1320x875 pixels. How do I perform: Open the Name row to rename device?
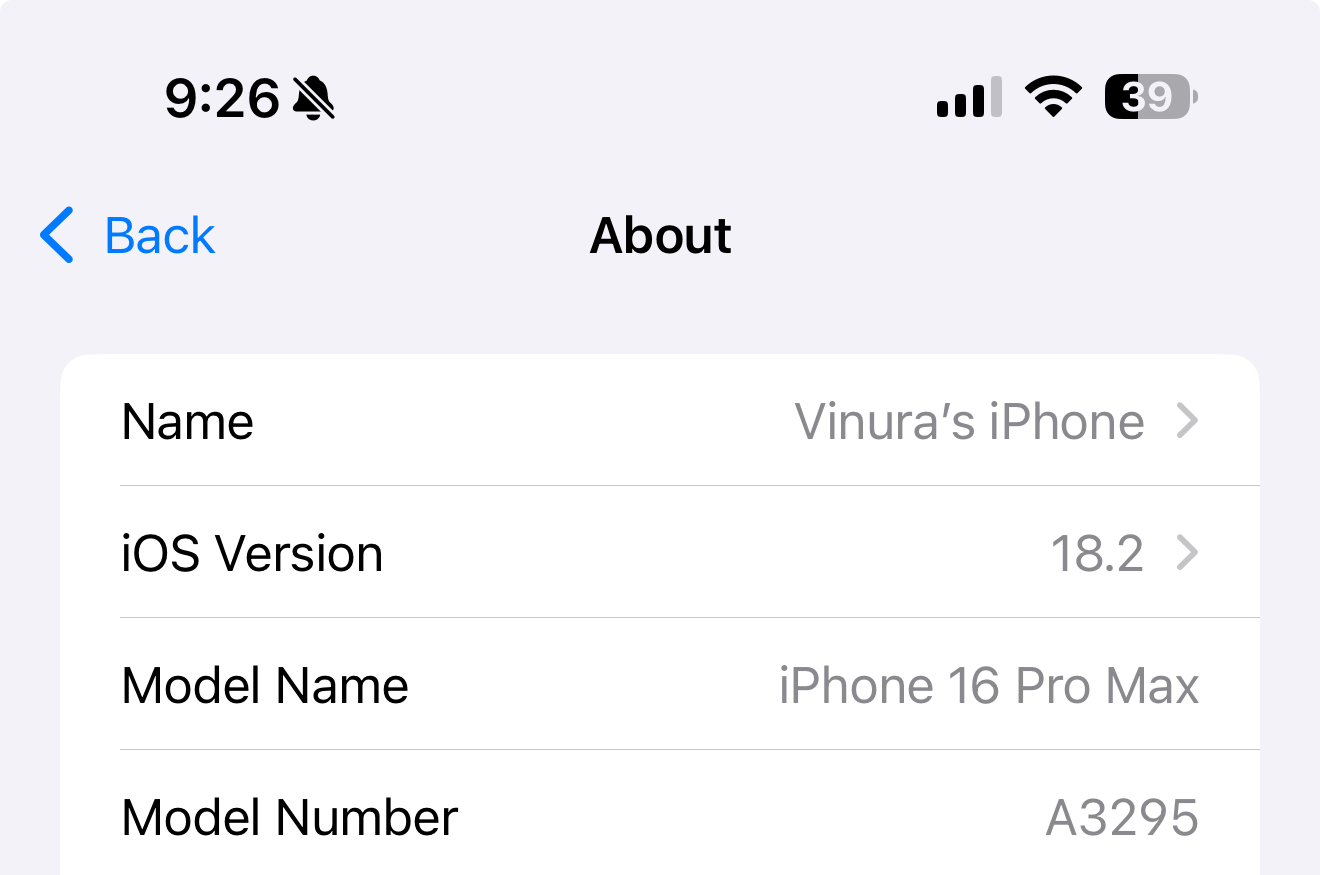(660, 421)
